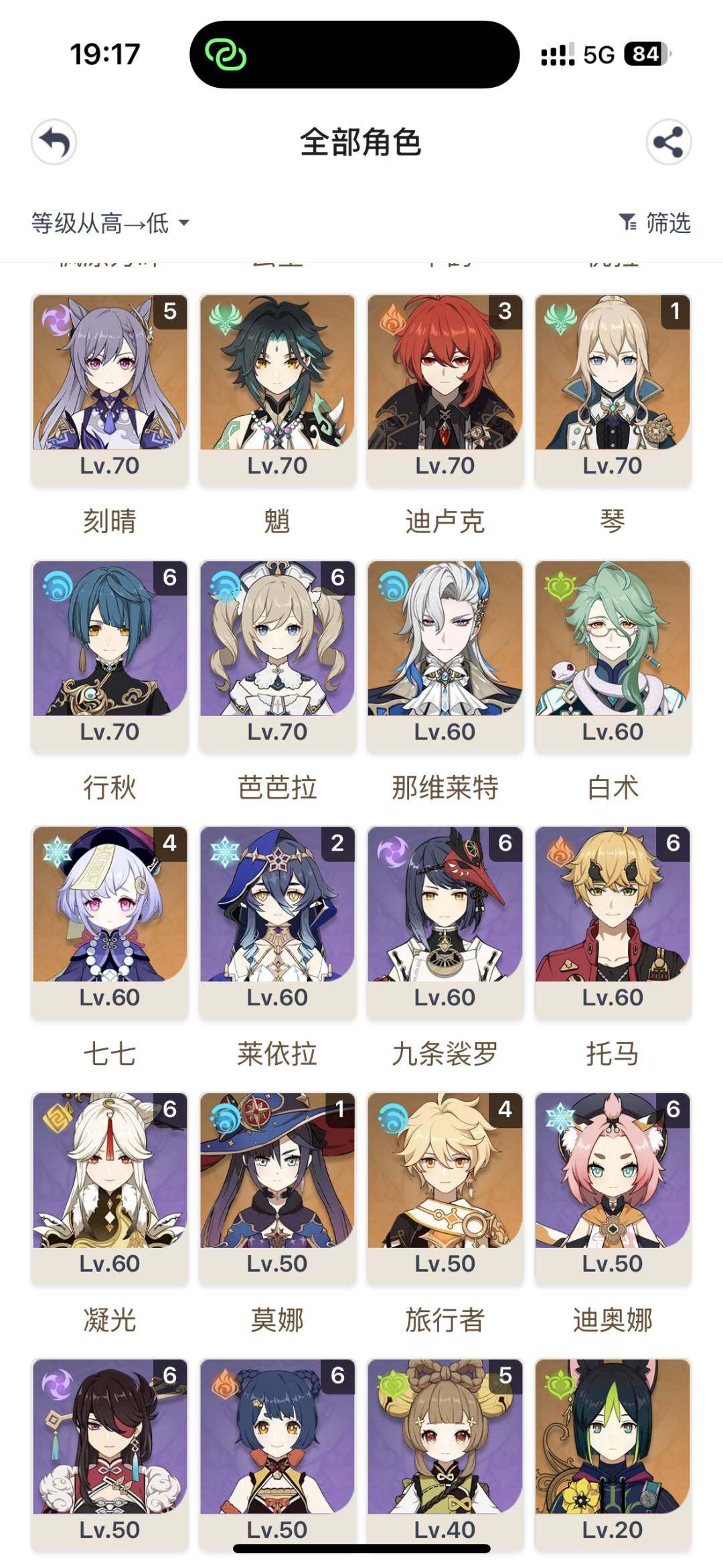This screenshot has width=723, height=1568.
Task: Open the 等级从高→低 sort dropdown
Action: point(110,223)
